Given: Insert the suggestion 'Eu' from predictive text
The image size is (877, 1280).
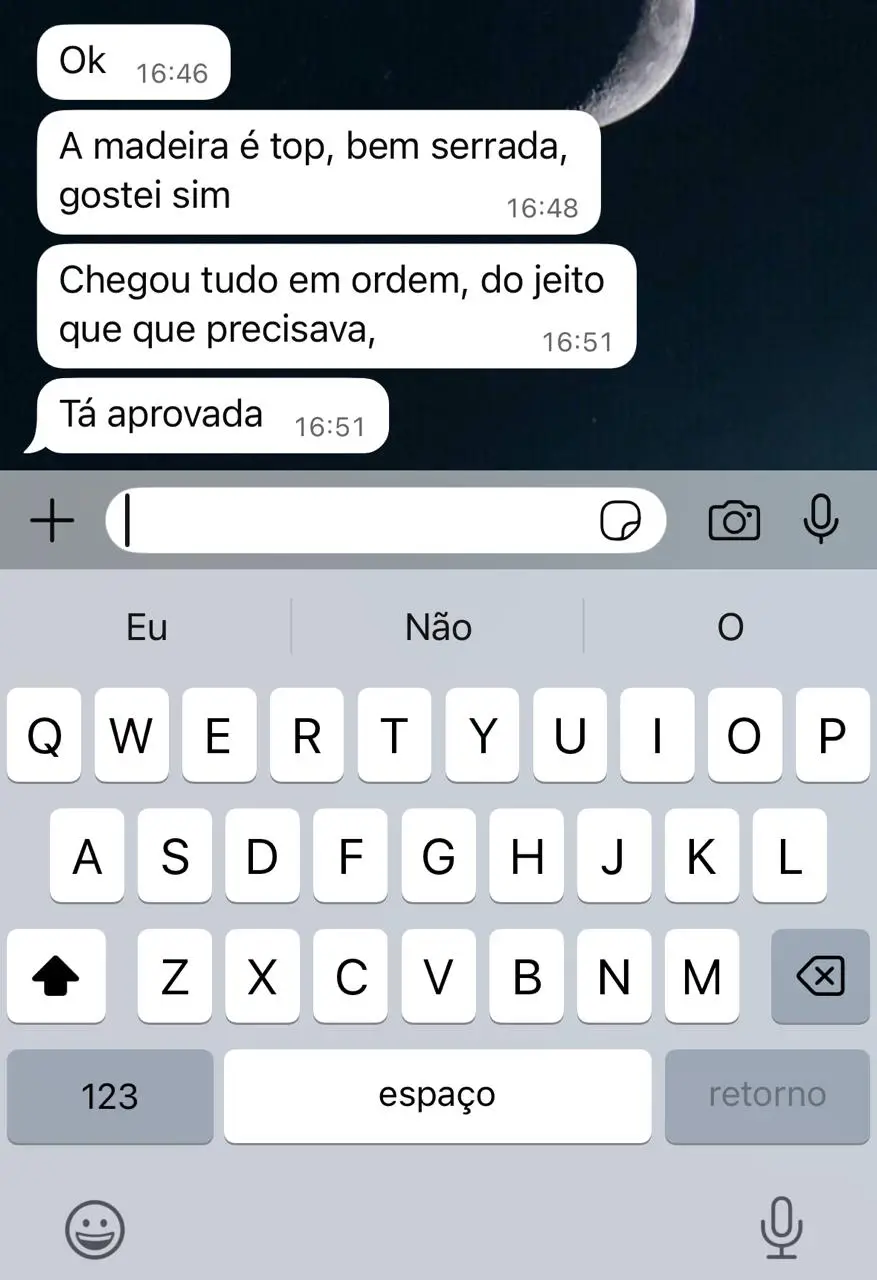Looking at the screenshot, I should click(145, 626).
